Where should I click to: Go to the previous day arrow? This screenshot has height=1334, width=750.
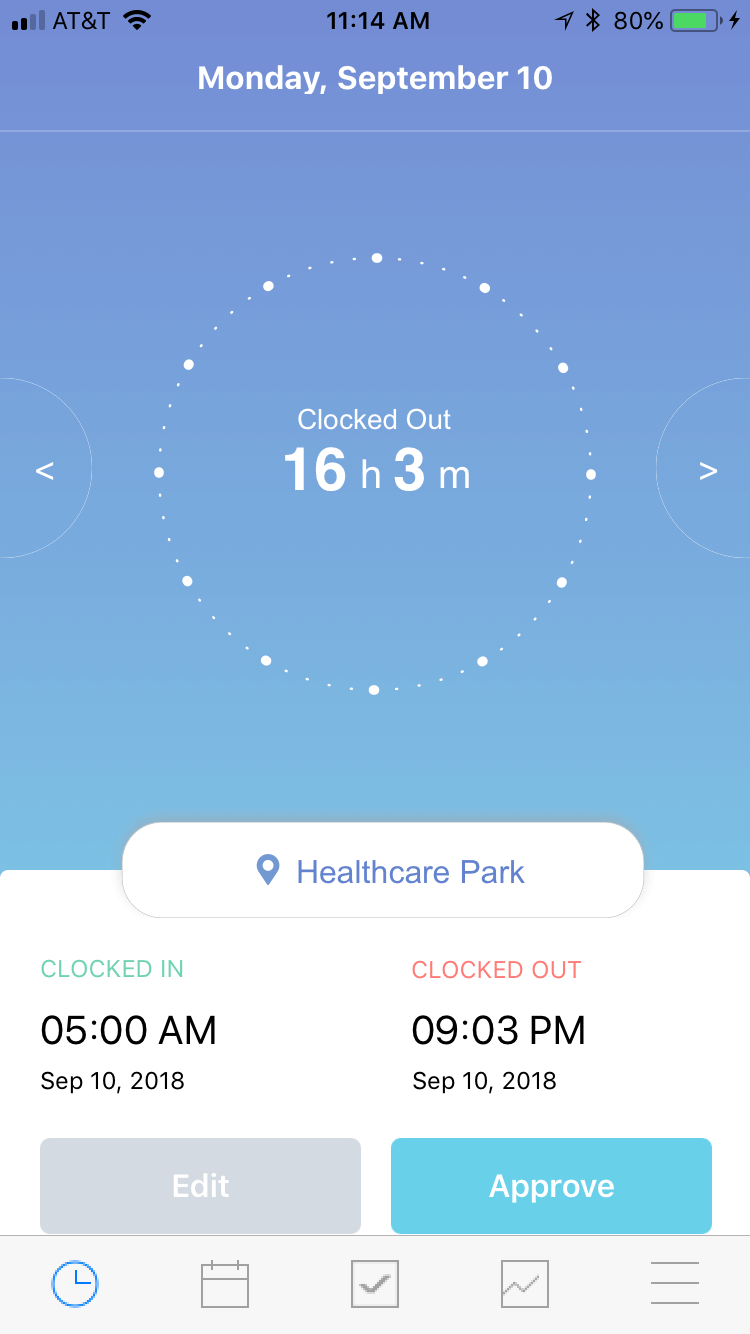44,469
